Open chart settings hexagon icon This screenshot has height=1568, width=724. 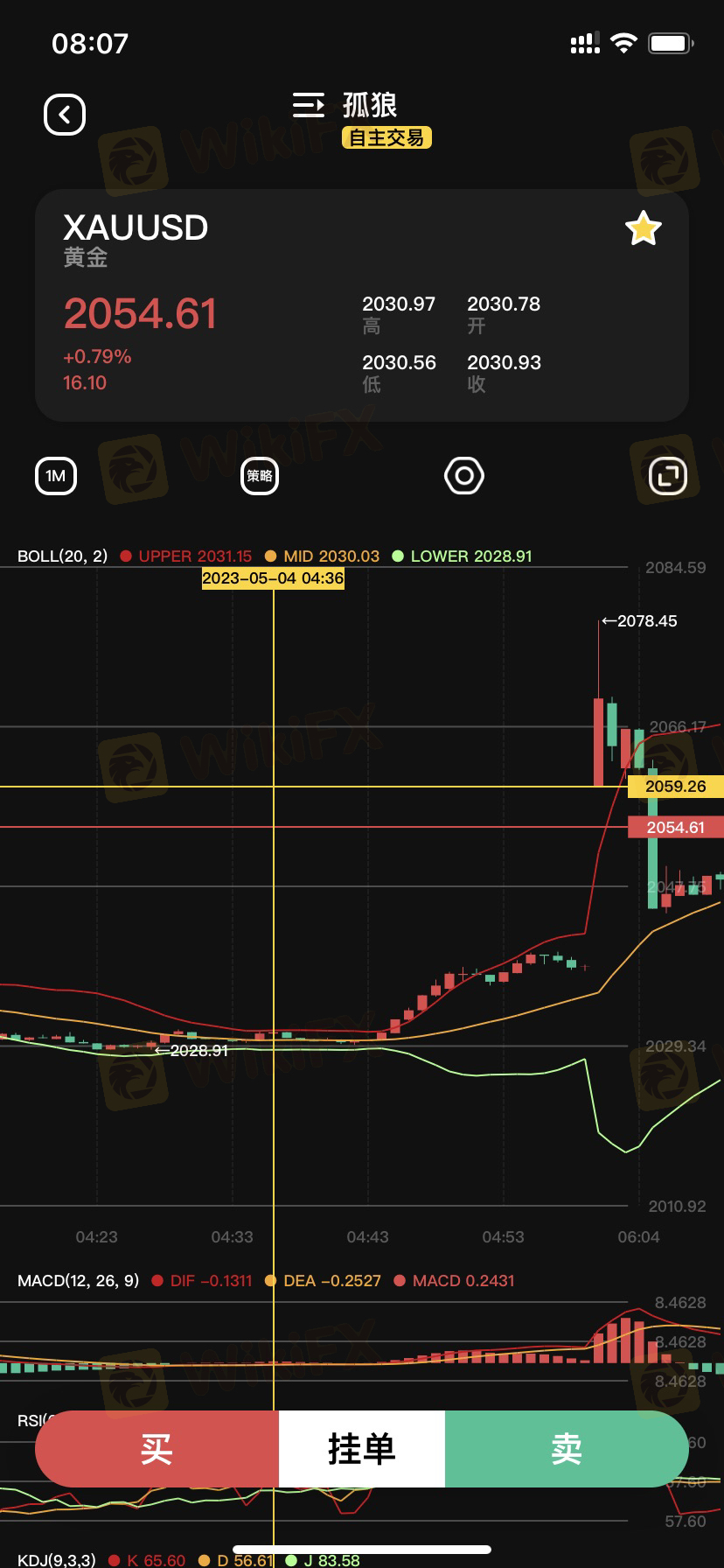point(464,476)
